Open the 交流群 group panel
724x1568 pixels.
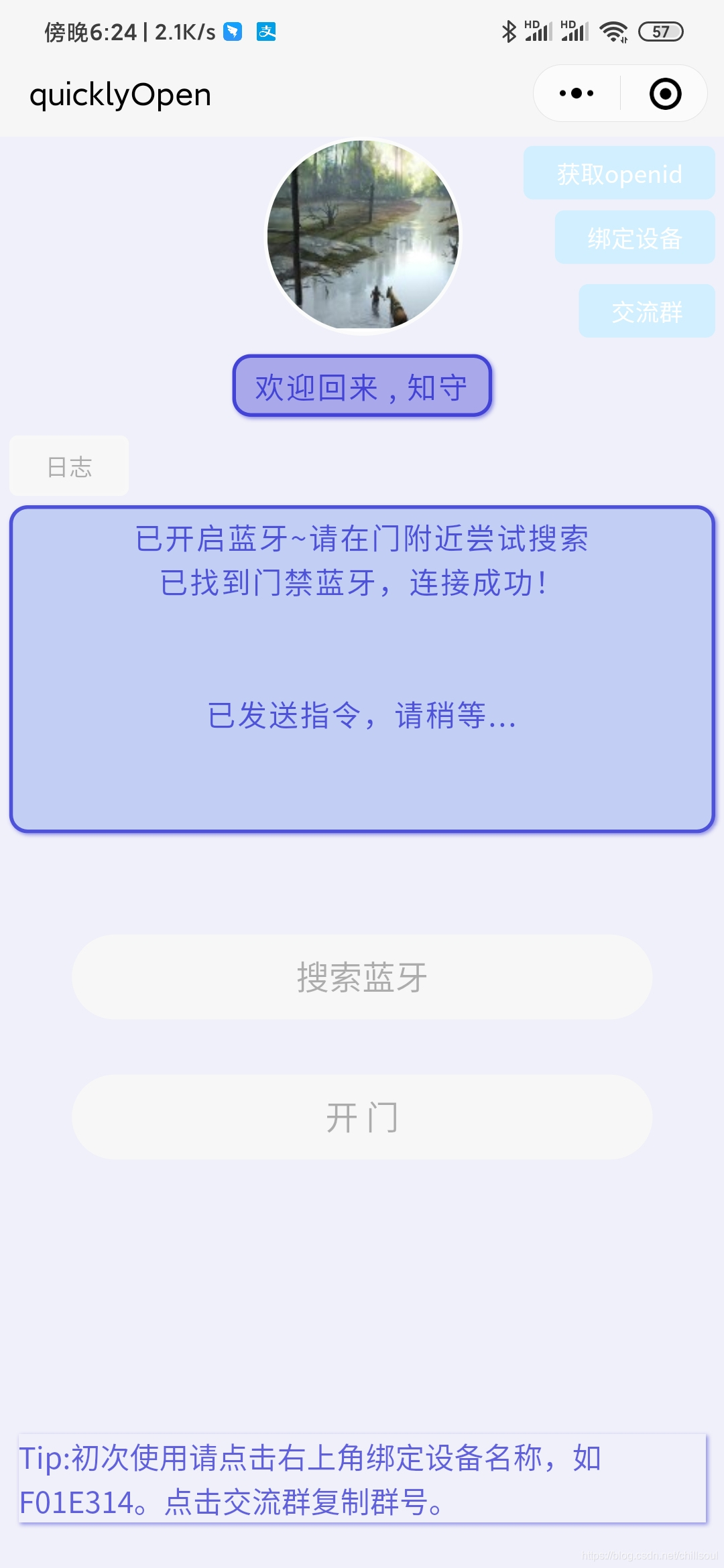coord(646,310)
